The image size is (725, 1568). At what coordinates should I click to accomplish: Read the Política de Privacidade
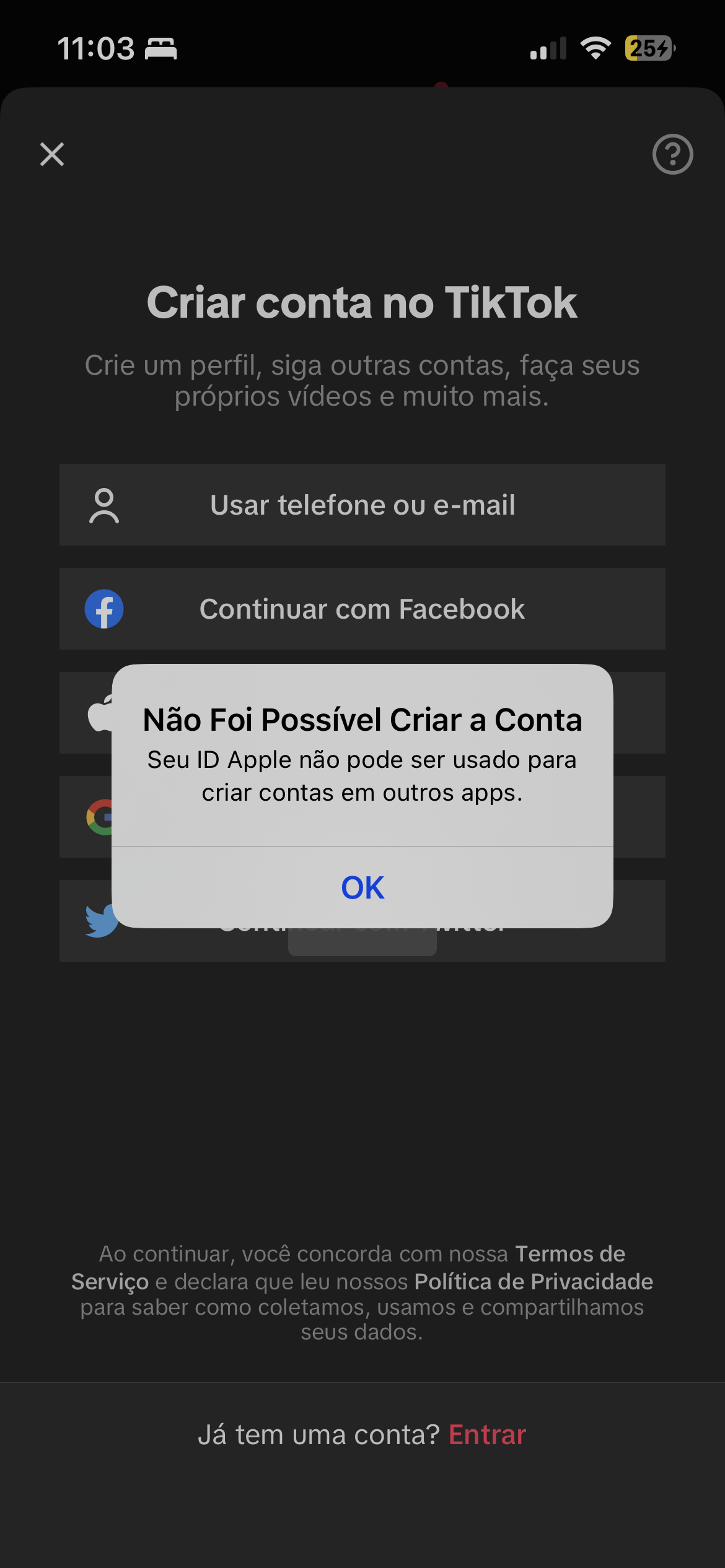(534, 1281)
